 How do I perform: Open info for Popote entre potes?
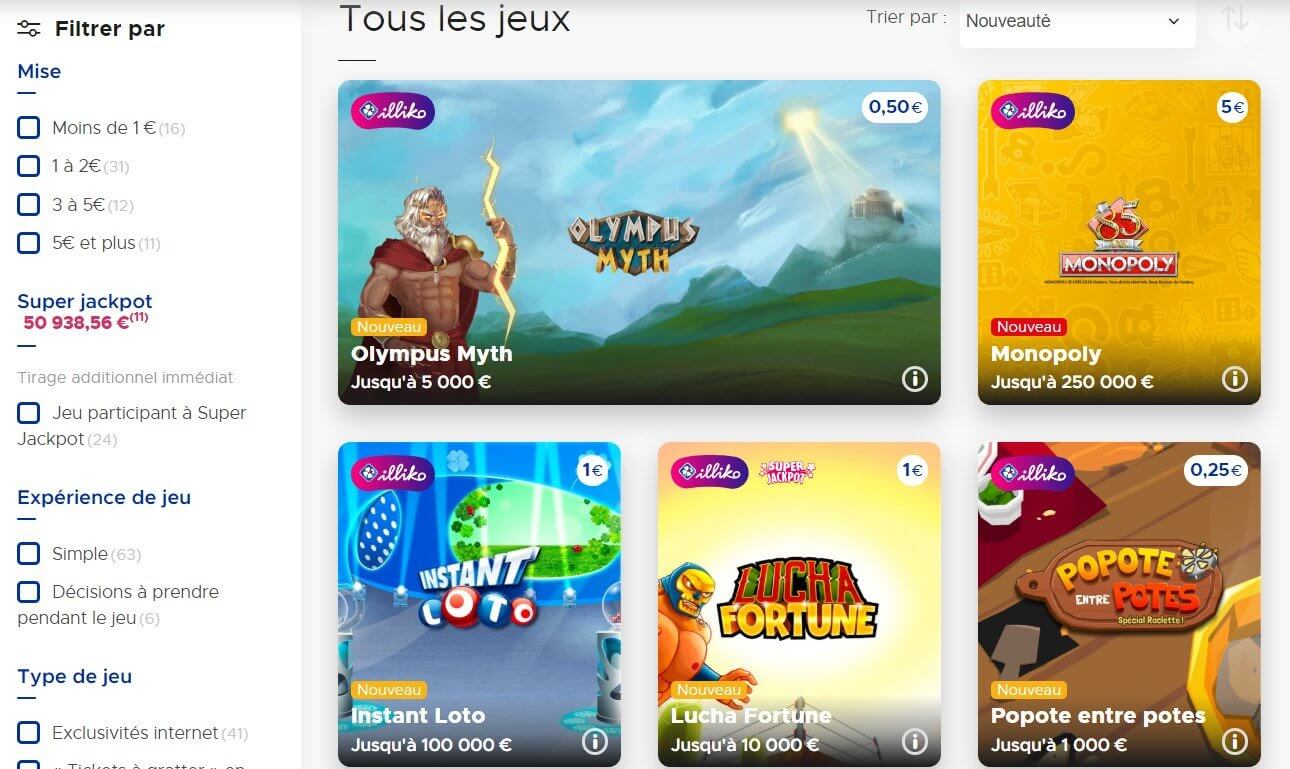click(x=1234, y=741)
